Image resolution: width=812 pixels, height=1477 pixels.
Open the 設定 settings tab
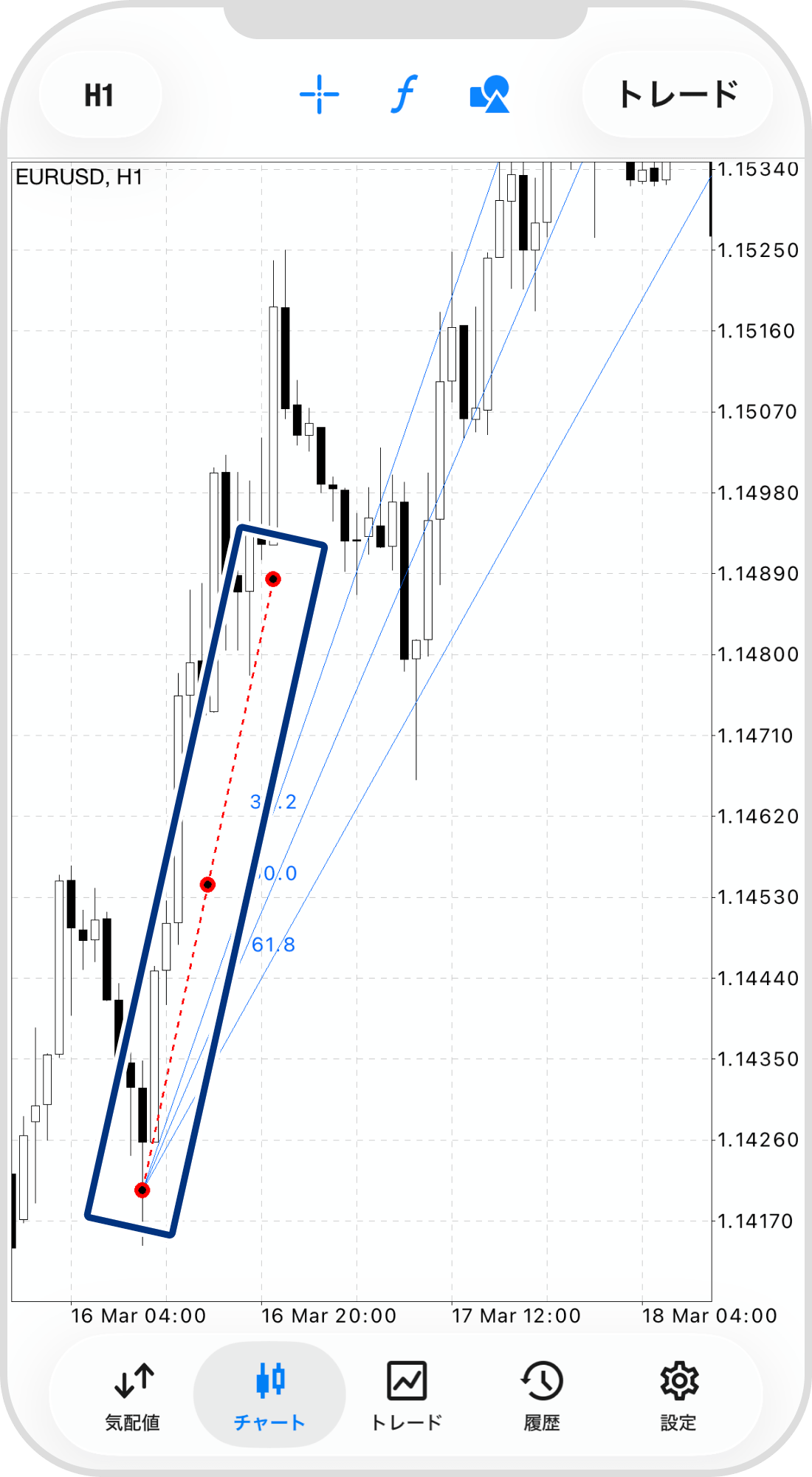point(678,1395)
